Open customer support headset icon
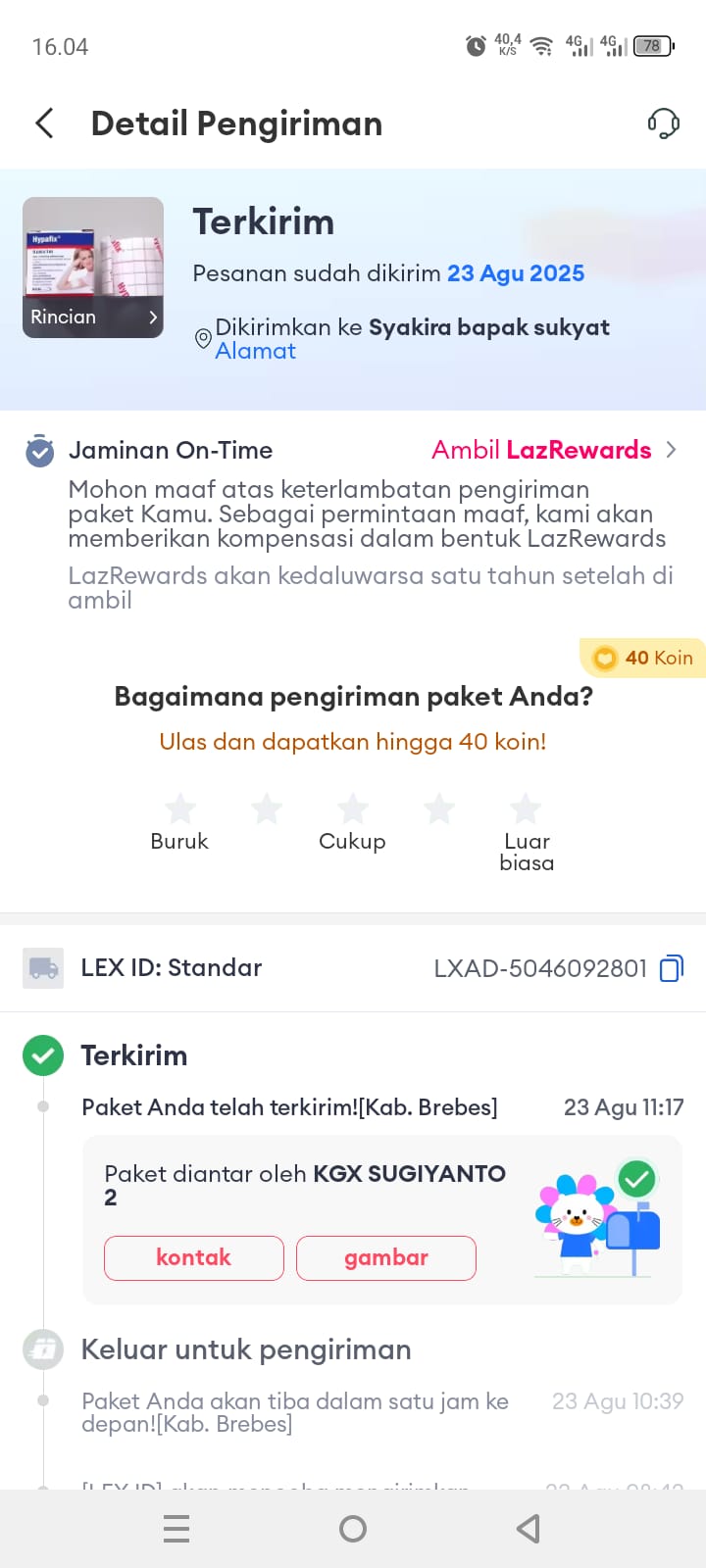 click(663, 123)
